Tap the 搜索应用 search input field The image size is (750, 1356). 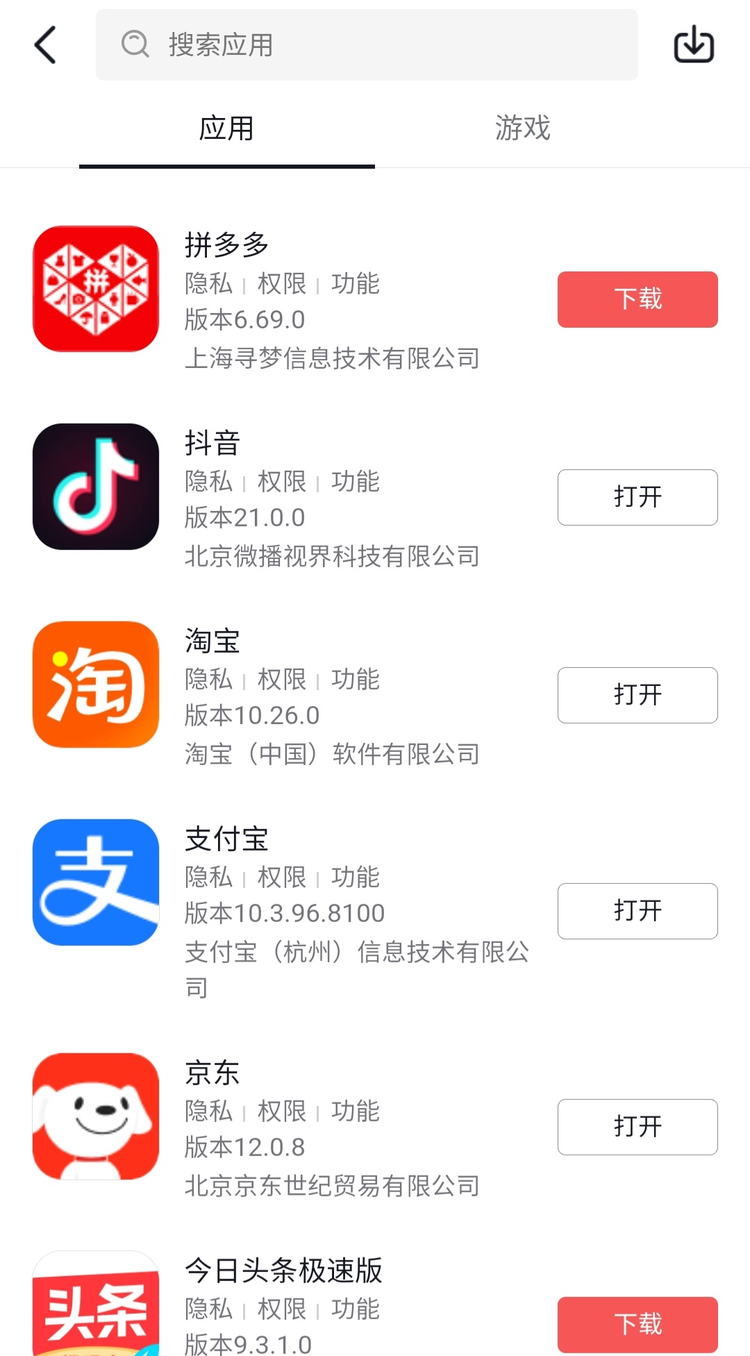(367, 44)
